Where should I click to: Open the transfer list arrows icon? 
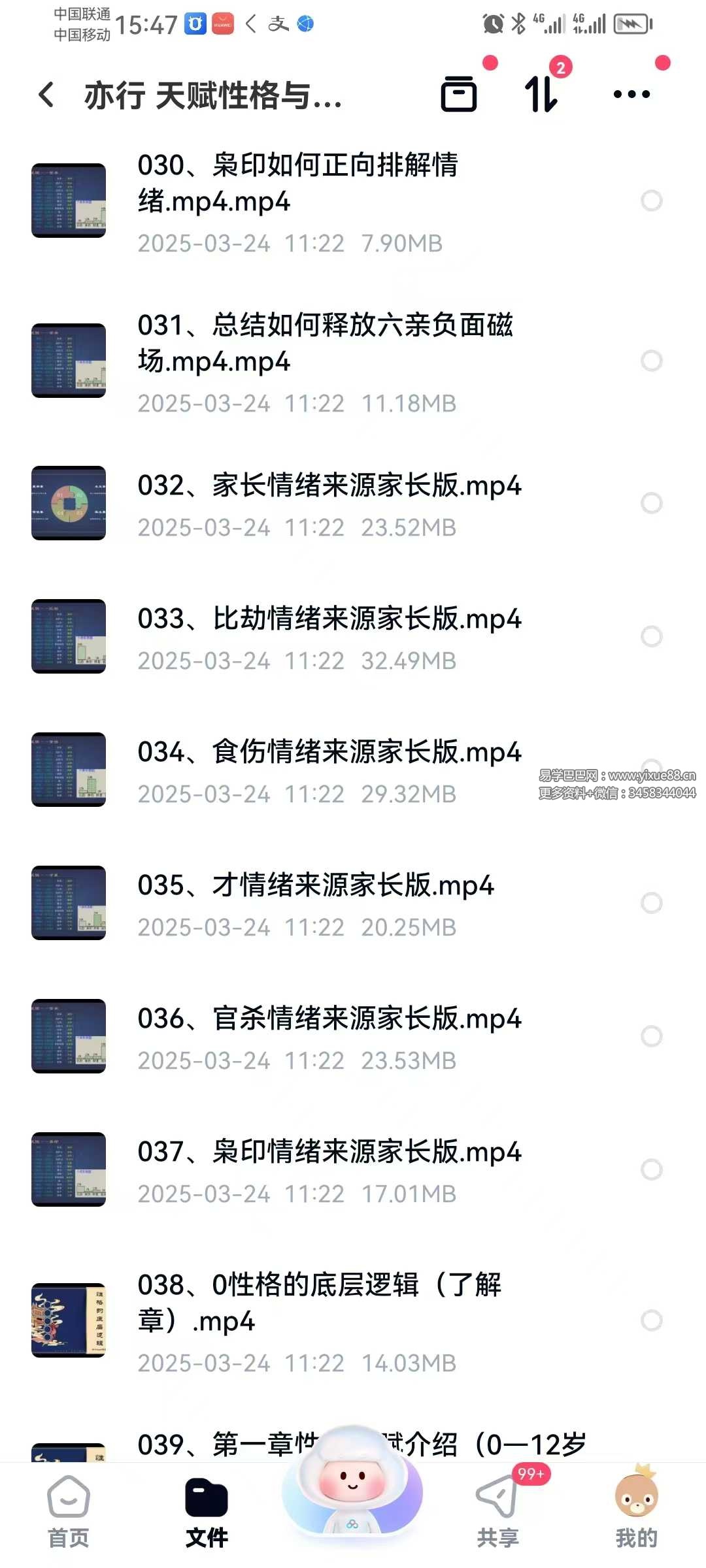(541, 94)
